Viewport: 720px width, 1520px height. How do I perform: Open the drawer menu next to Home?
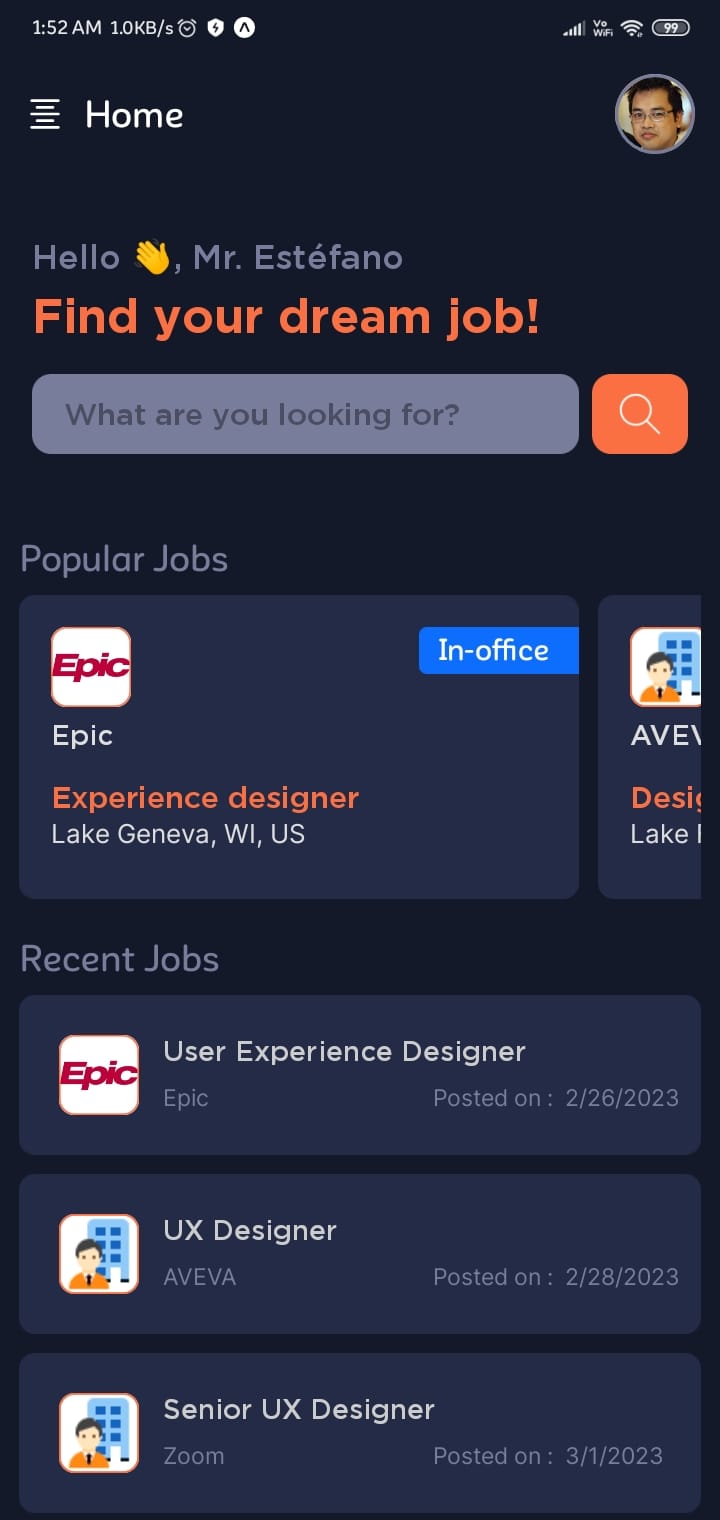click(45, 114)
